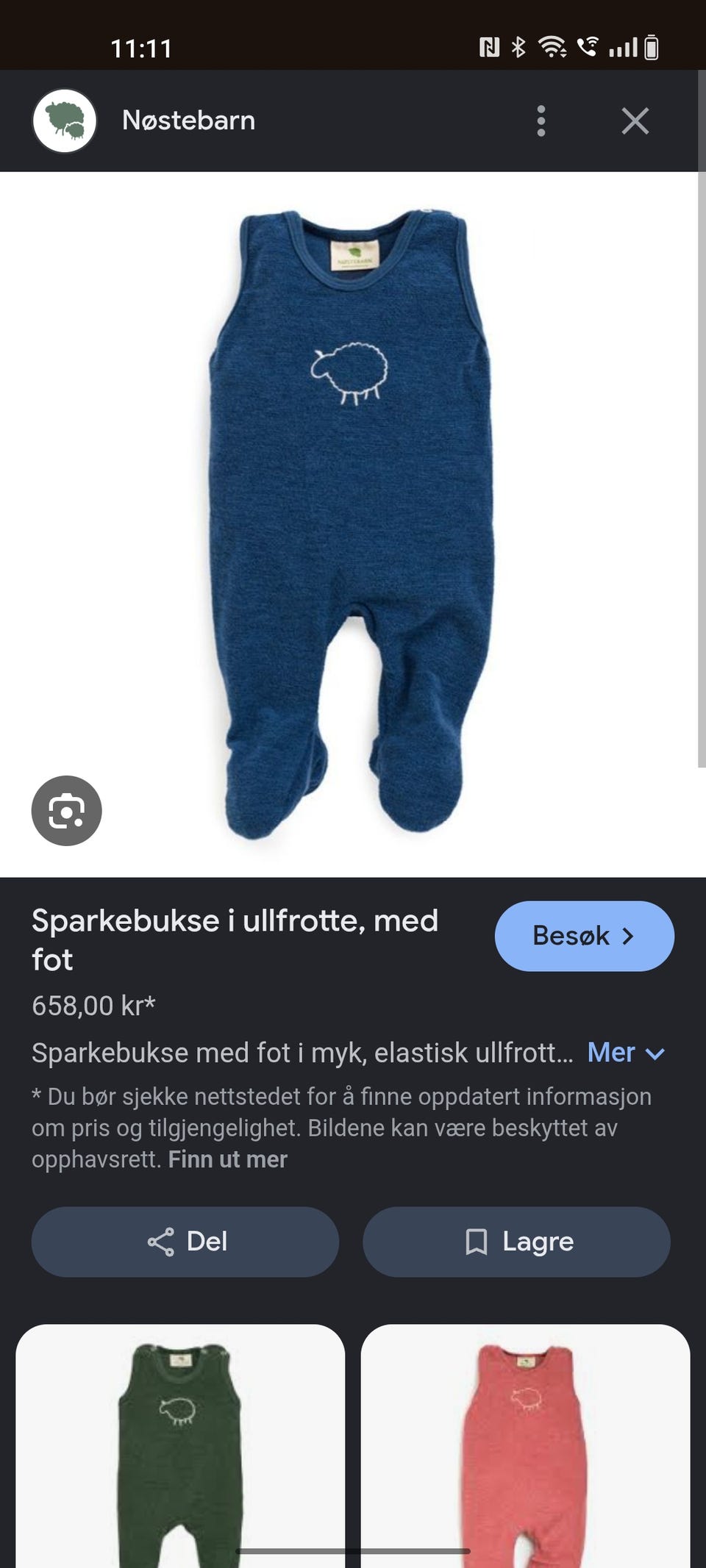Open the green sparkebukse related image
Image resolution: width=706 pixels, height=1568 pixels.
tap(180, 1445)
